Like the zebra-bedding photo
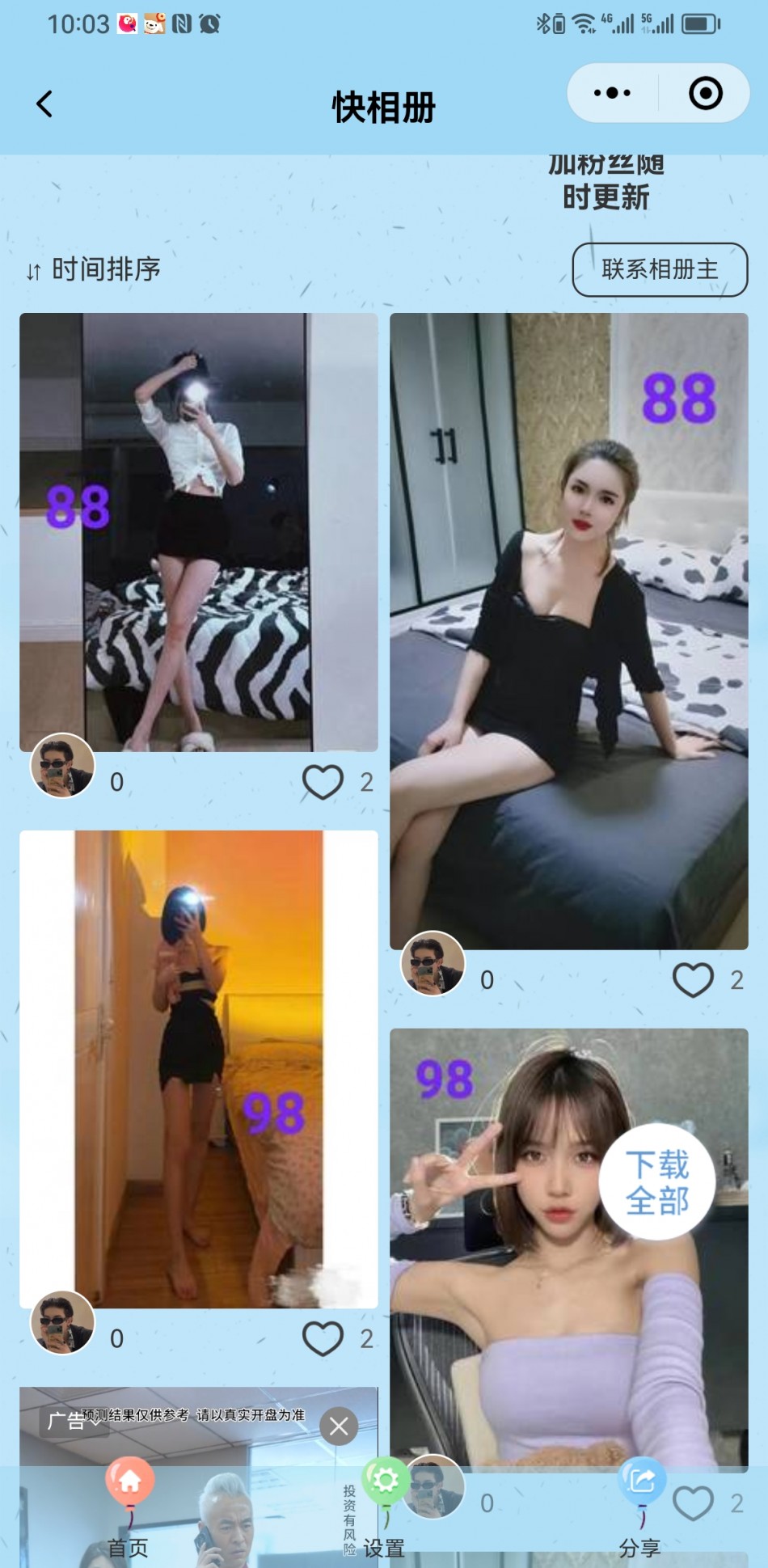Screen dimensions: 768x1568 pos(323,782)
